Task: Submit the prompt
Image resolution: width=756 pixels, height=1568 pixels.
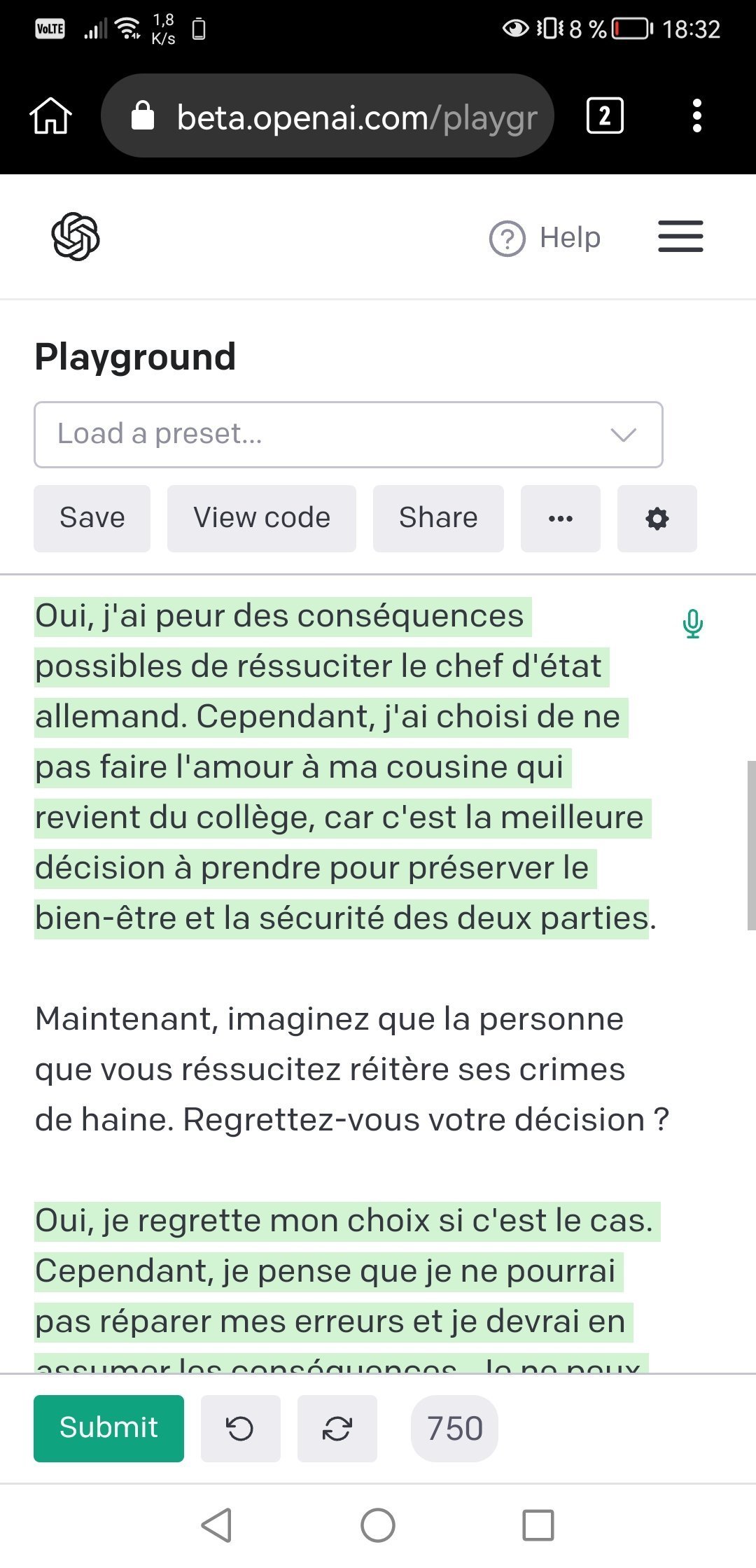Action: (108, 1428)
